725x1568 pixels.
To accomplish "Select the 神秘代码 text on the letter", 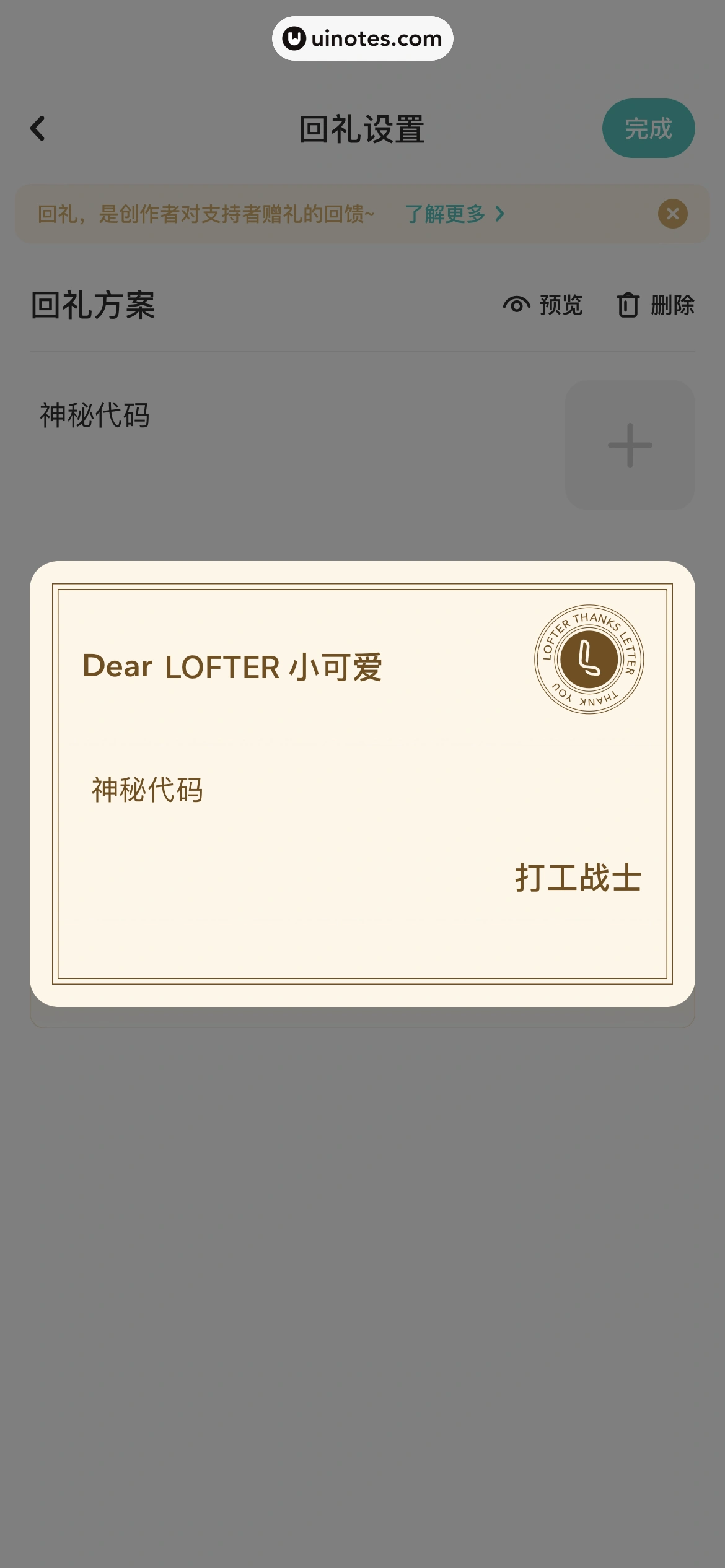I will tap(147, 788).
